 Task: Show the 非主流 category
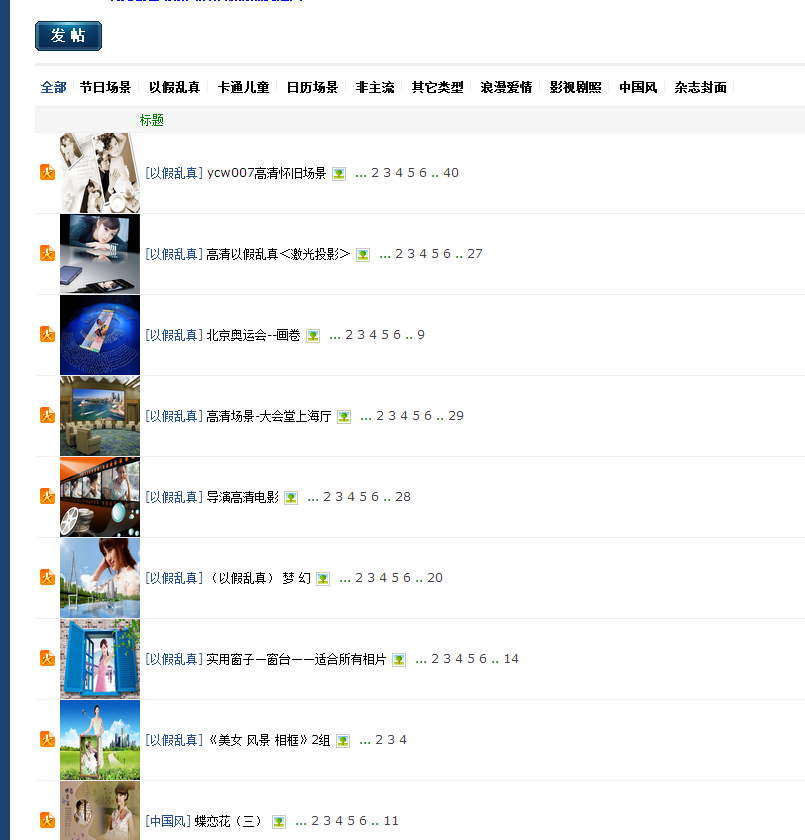pyautogui.click(x=375, y=88)
